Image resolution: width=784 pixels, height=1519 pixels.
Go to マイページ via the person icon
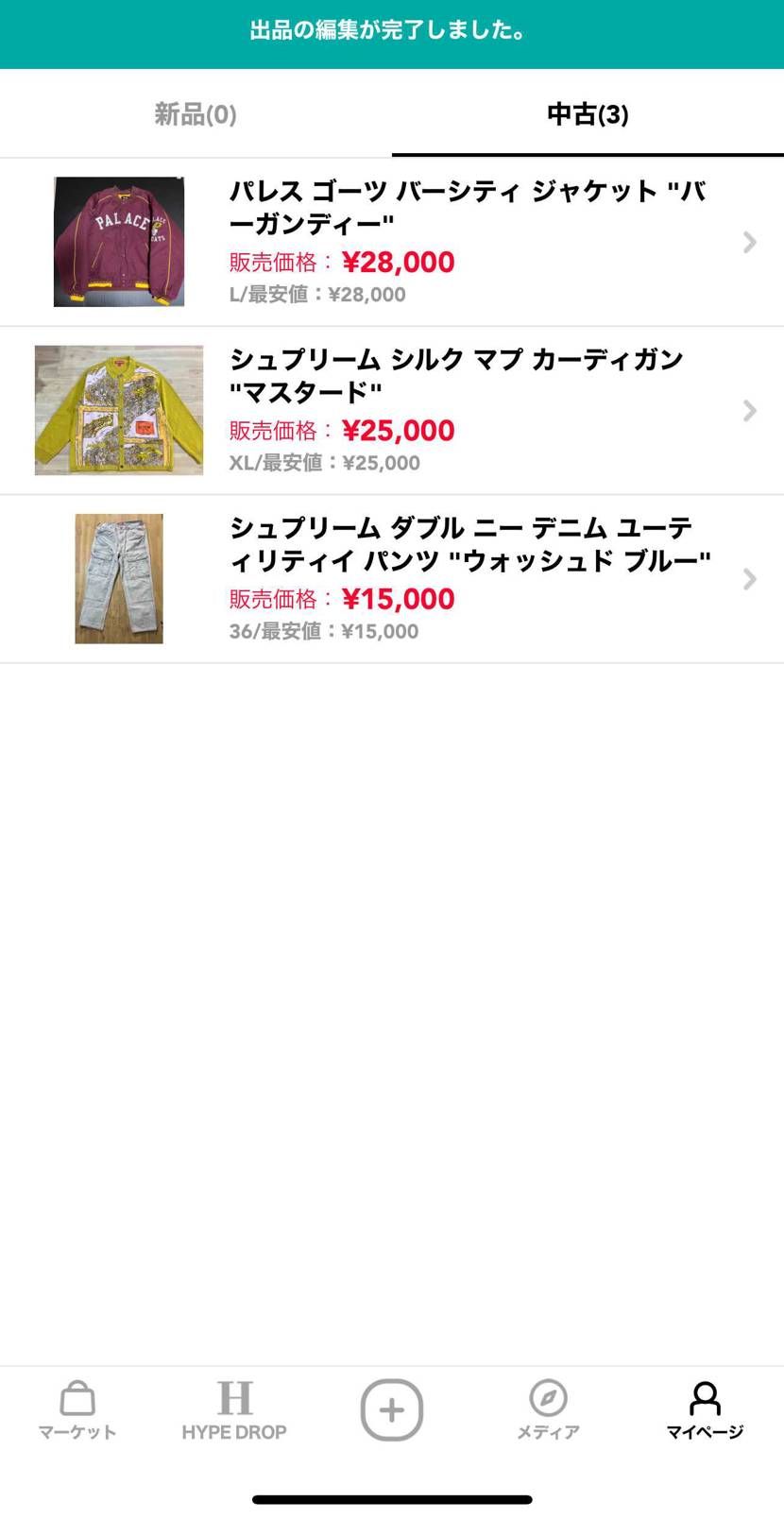(705, 1407)
